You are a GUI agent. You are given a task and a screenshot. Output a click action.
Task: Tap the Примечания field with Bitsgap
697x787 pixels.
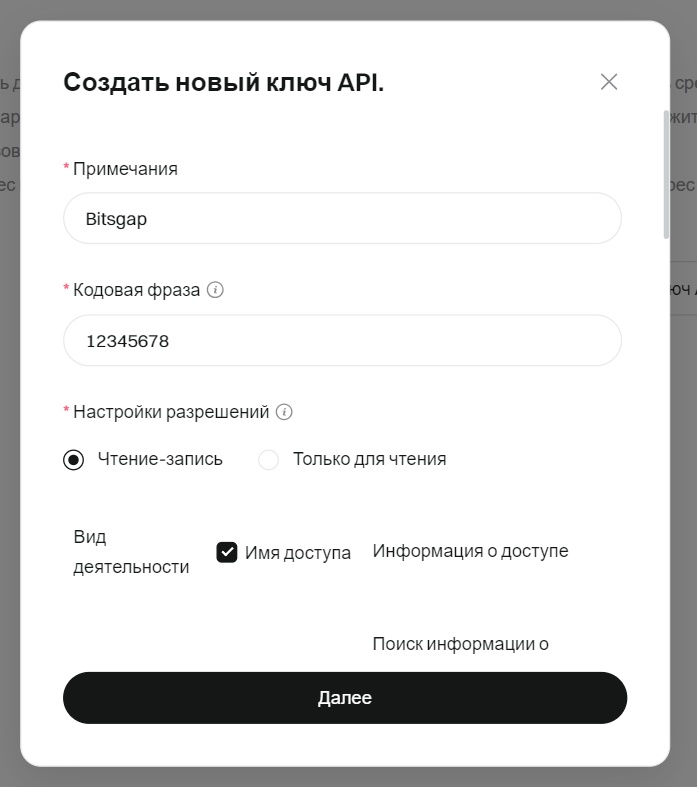tap(342, 218)
